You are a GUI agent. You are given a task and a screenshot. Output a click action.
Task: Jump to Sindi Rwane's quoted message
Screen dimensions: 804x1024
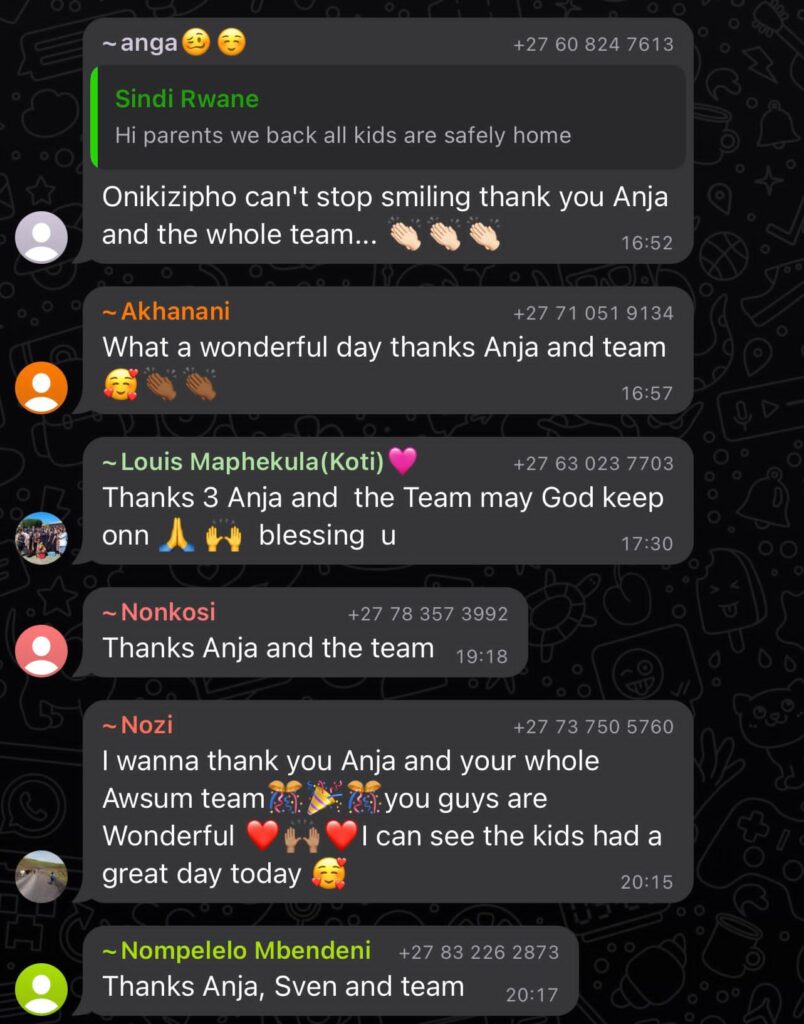[388, 117]
